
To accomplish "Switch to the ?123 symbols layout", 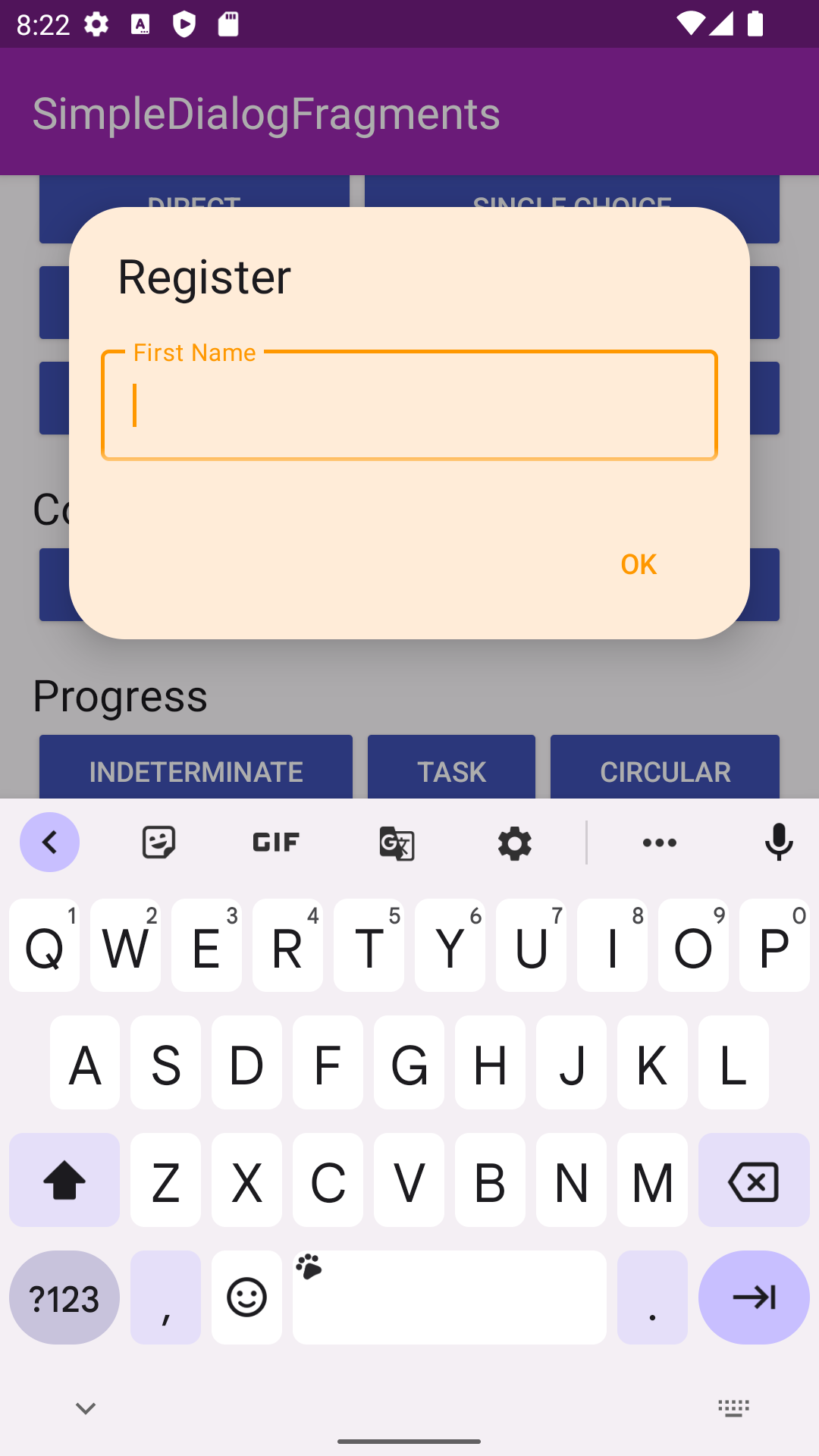I will click(x=64, y=1297).
